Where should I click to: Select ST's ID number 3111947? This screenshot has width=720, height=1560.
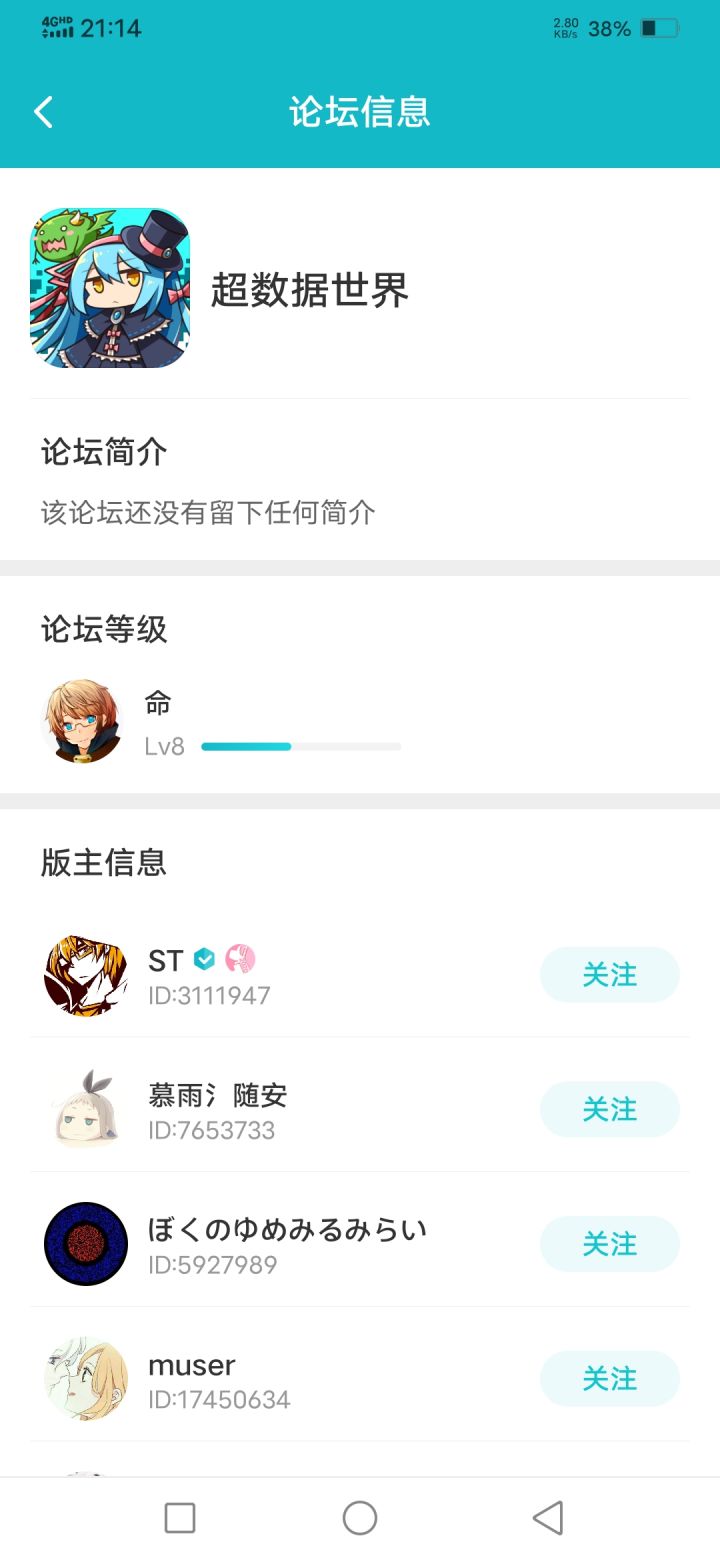tap(209, 995)
